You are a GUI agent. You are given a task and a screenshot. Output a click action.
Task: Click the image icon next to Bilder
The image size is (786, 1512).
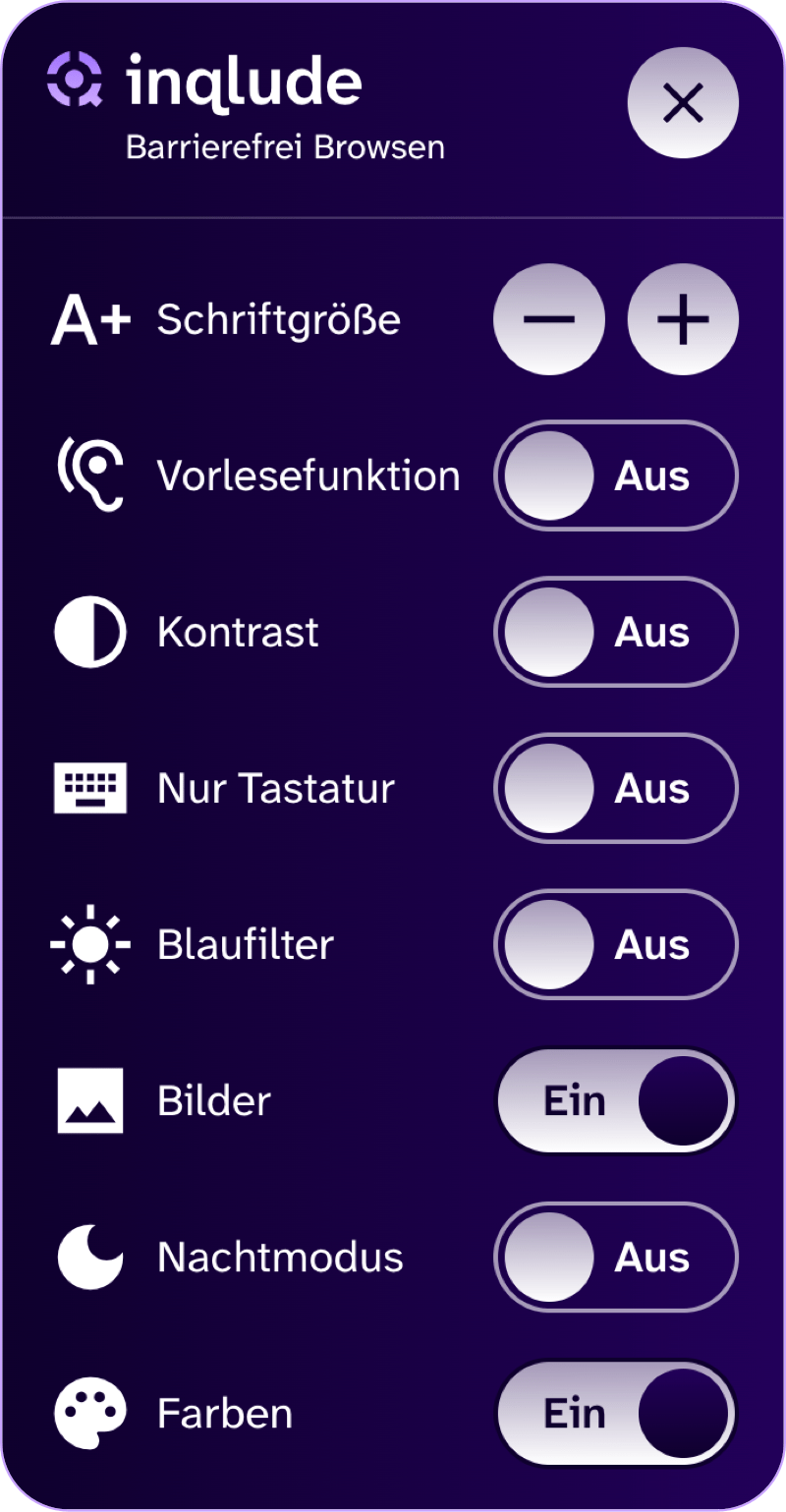coord(89,1100)
